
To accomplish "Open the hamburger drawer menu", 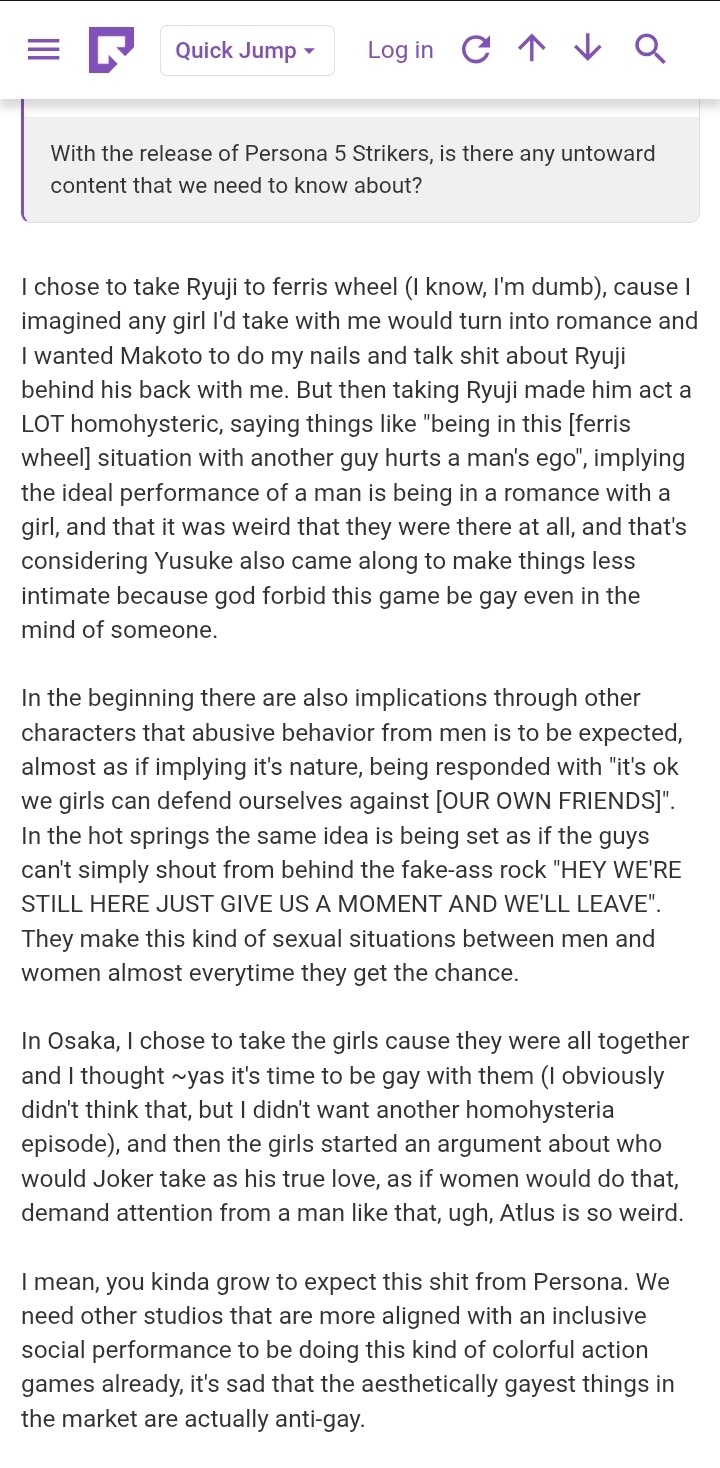I will pyautogui.click(x=44, y=50).
